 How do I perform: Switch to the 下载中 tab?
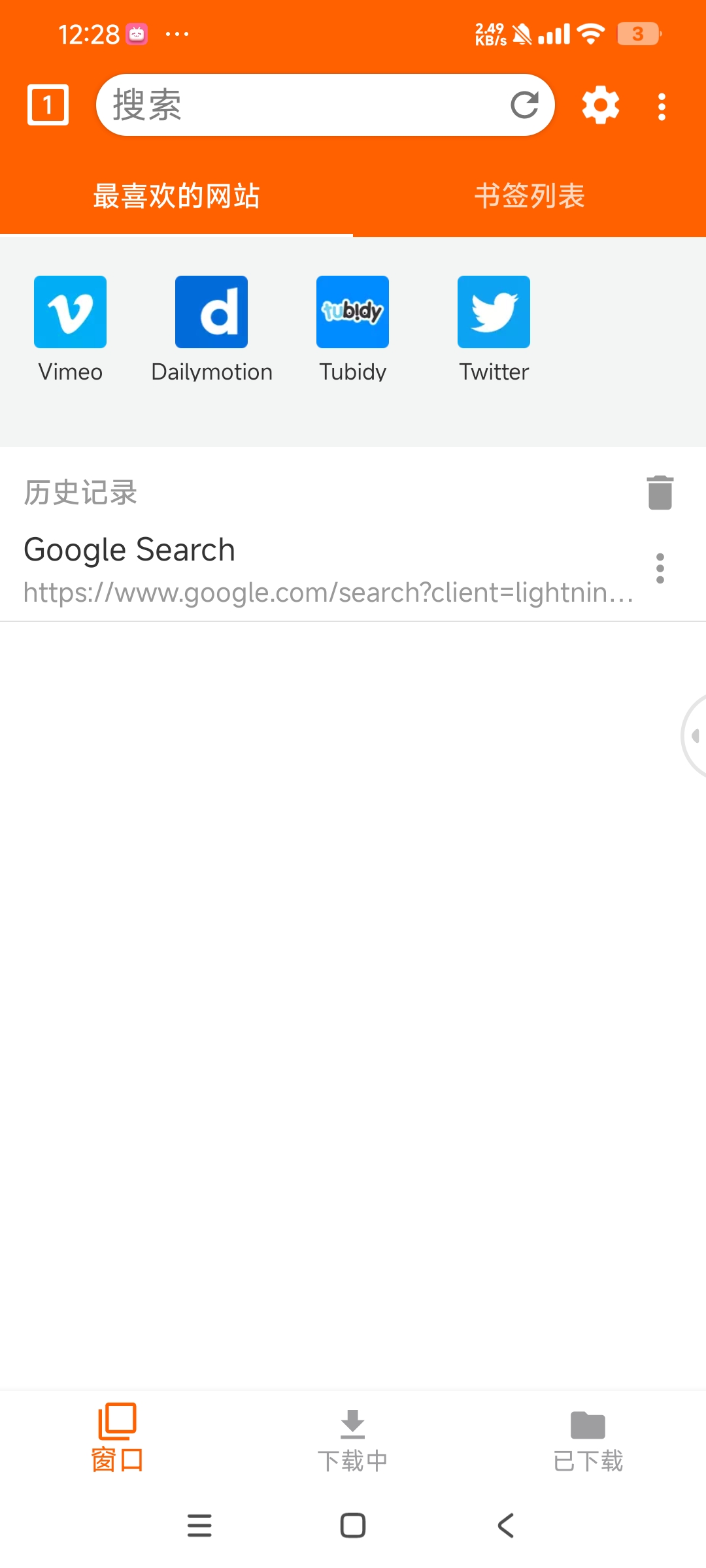coord(353,1437)
